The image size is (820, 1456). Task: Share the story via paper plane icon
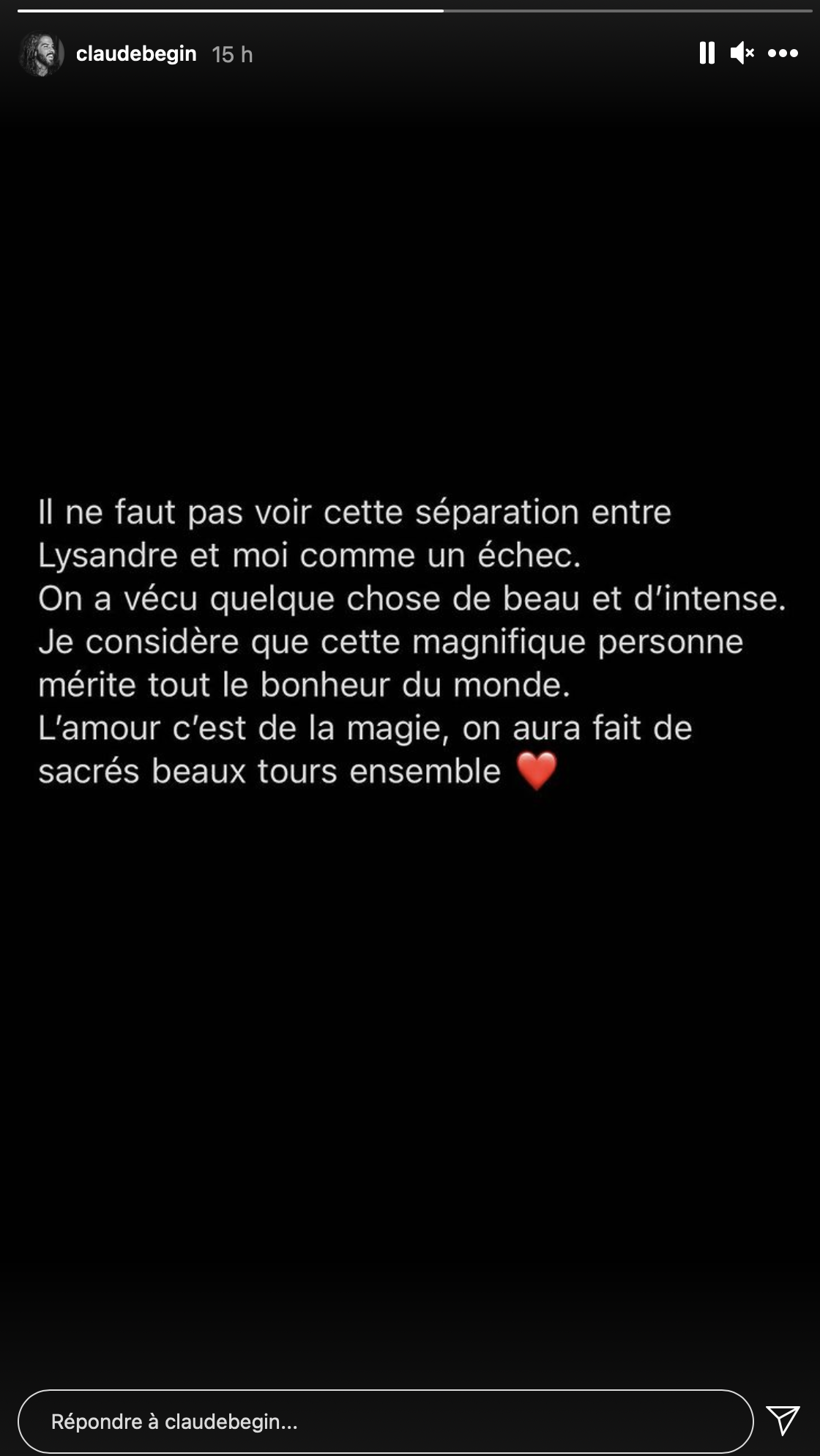coord(783,1421)
